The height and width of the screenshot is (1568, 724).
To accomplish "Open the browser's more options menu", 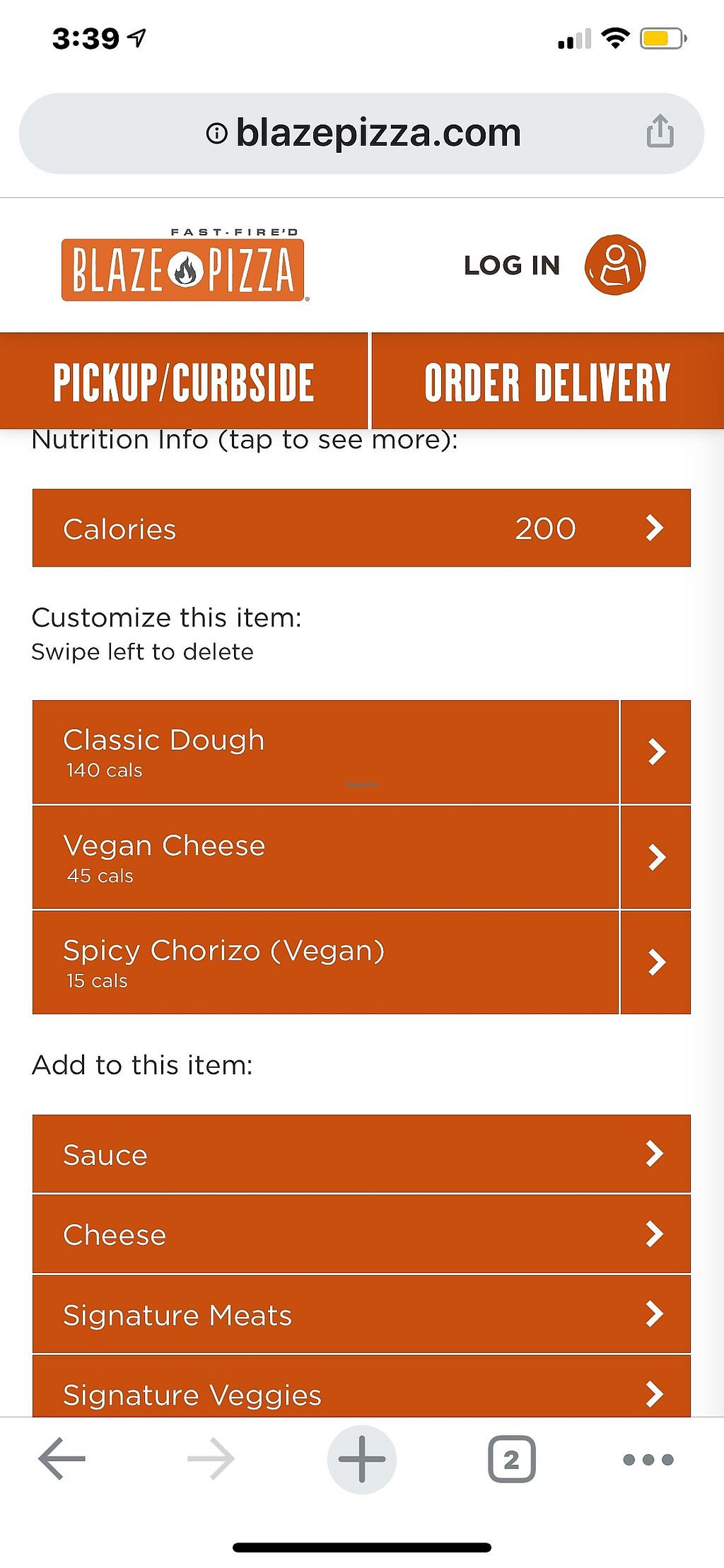I will click(648, 1458).
